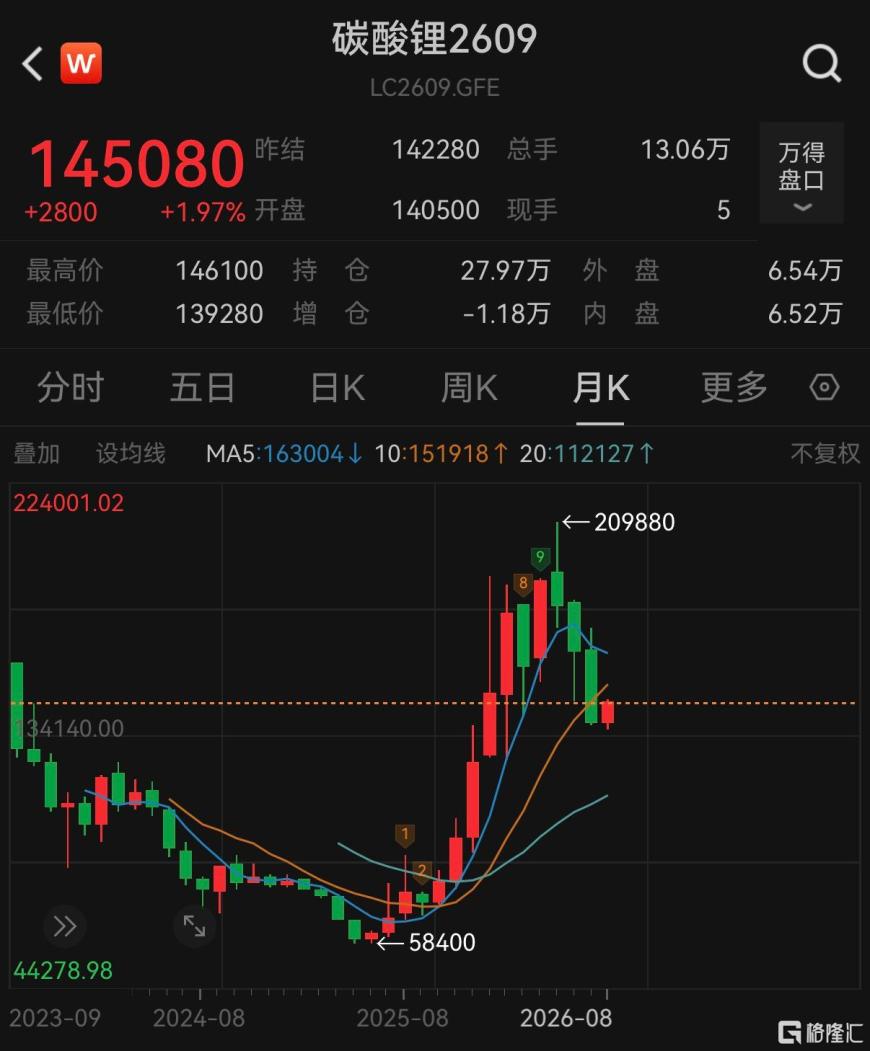Switch to the 周K tab
The width and height of the screenshot is (870, 1051).
click(x=469, y=387)
